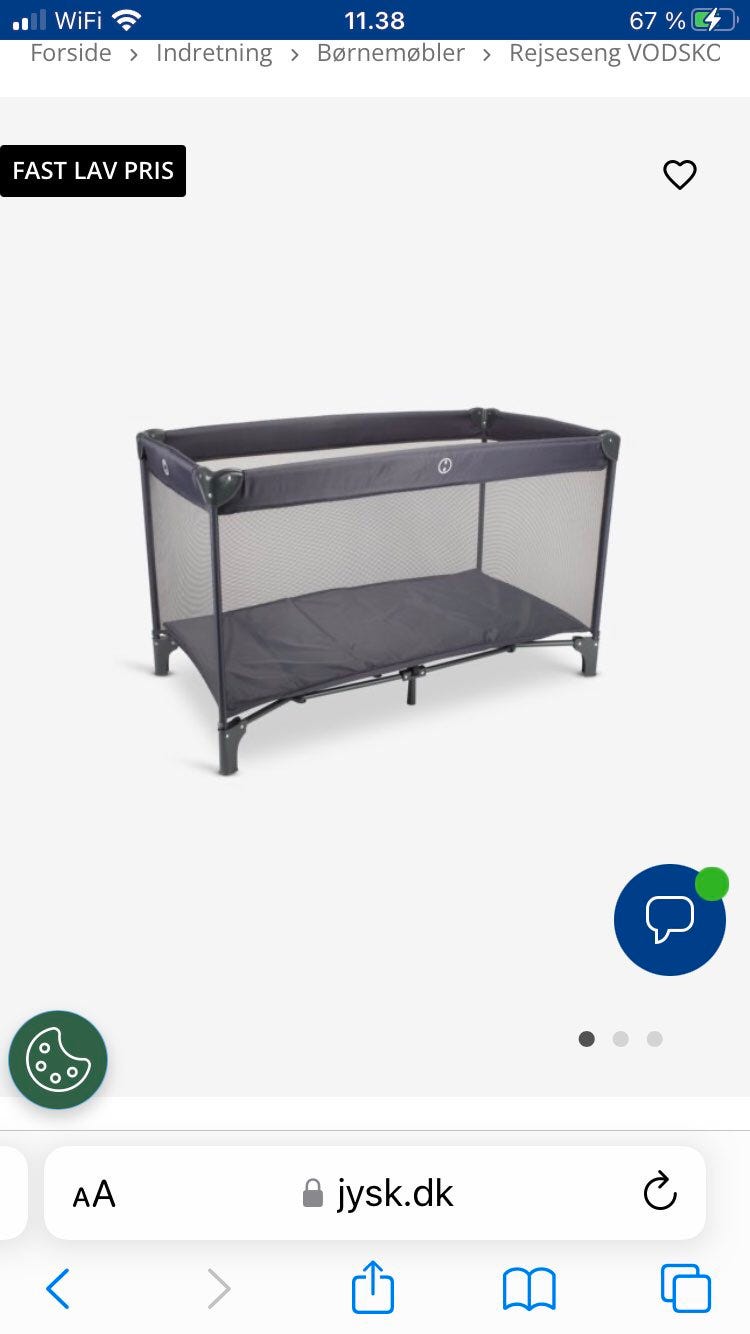
Task: Go back to the previous page
Action: pos(58,1289)
